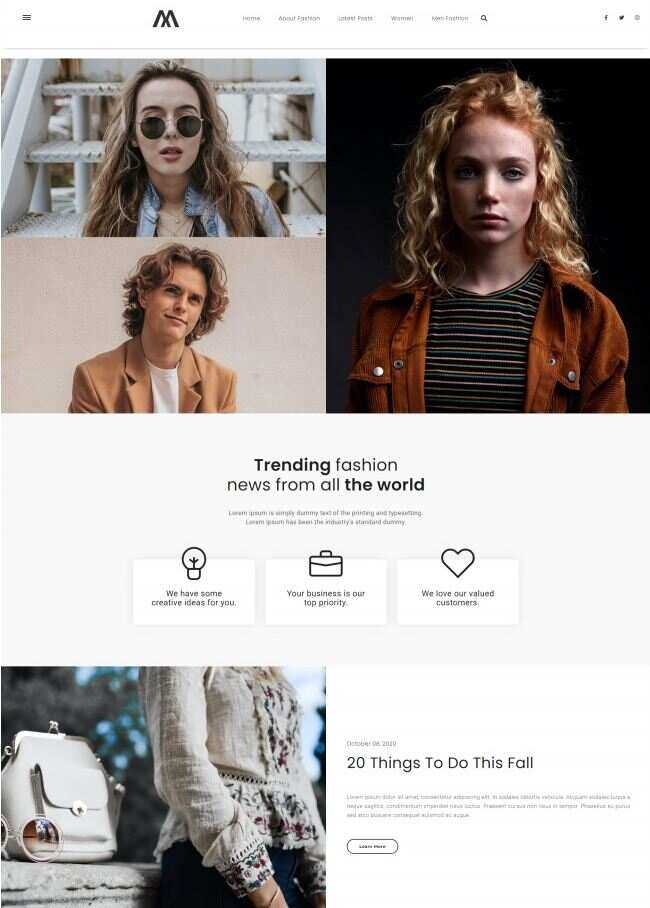
Task: Visit Latest Posts
Action: coord(355,18)
